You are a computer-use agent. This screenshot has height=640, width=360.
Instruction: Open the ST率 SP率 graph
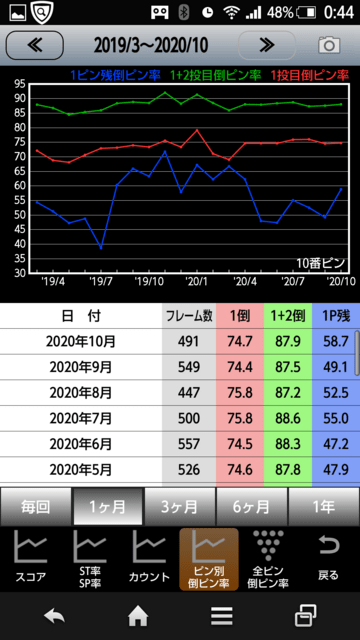91,559
